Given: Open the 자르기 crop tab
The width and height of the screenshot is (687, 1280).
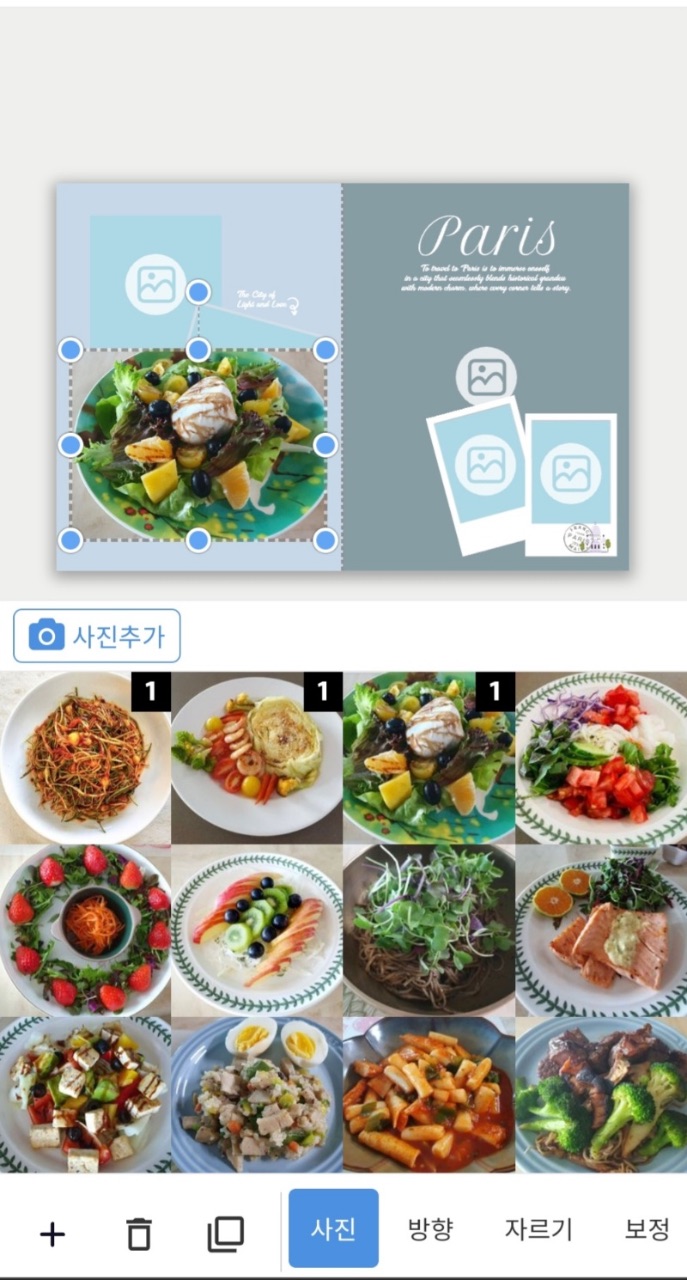Looking at the screenshot, I should coord(538,1229).
